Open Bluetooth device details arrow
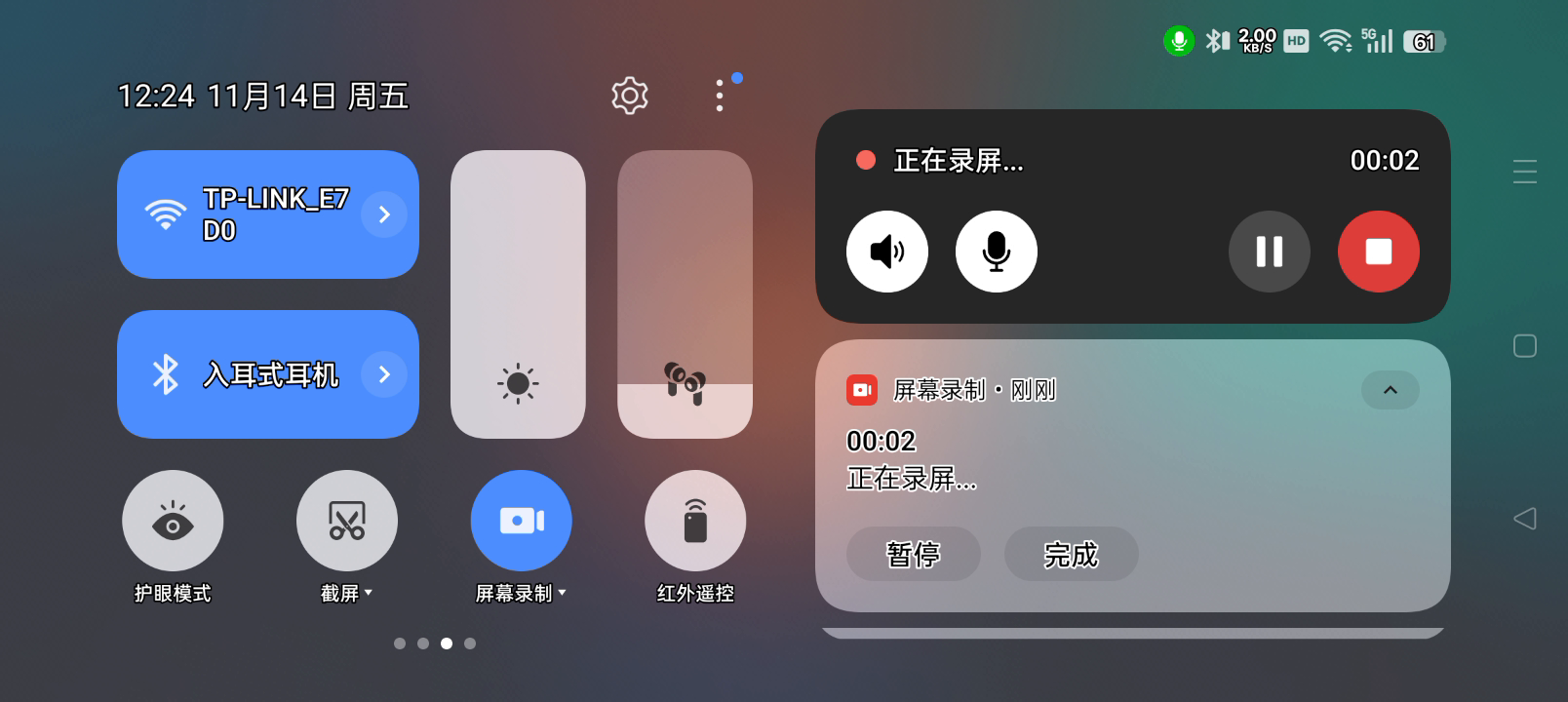Viewport: 1568px width, 702px height. 384,374
